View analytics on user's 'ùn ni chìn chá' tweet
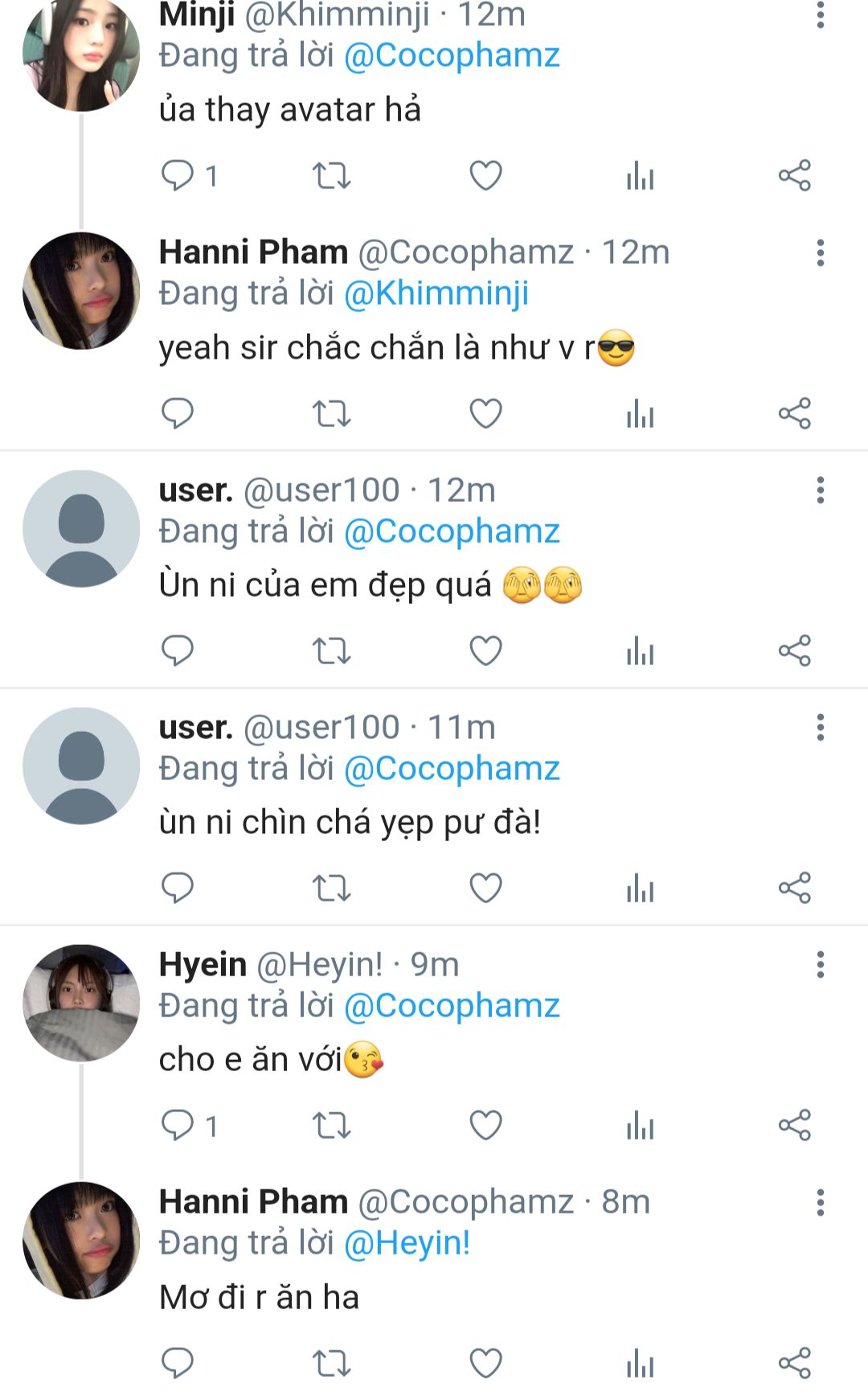 coord(640,888)
